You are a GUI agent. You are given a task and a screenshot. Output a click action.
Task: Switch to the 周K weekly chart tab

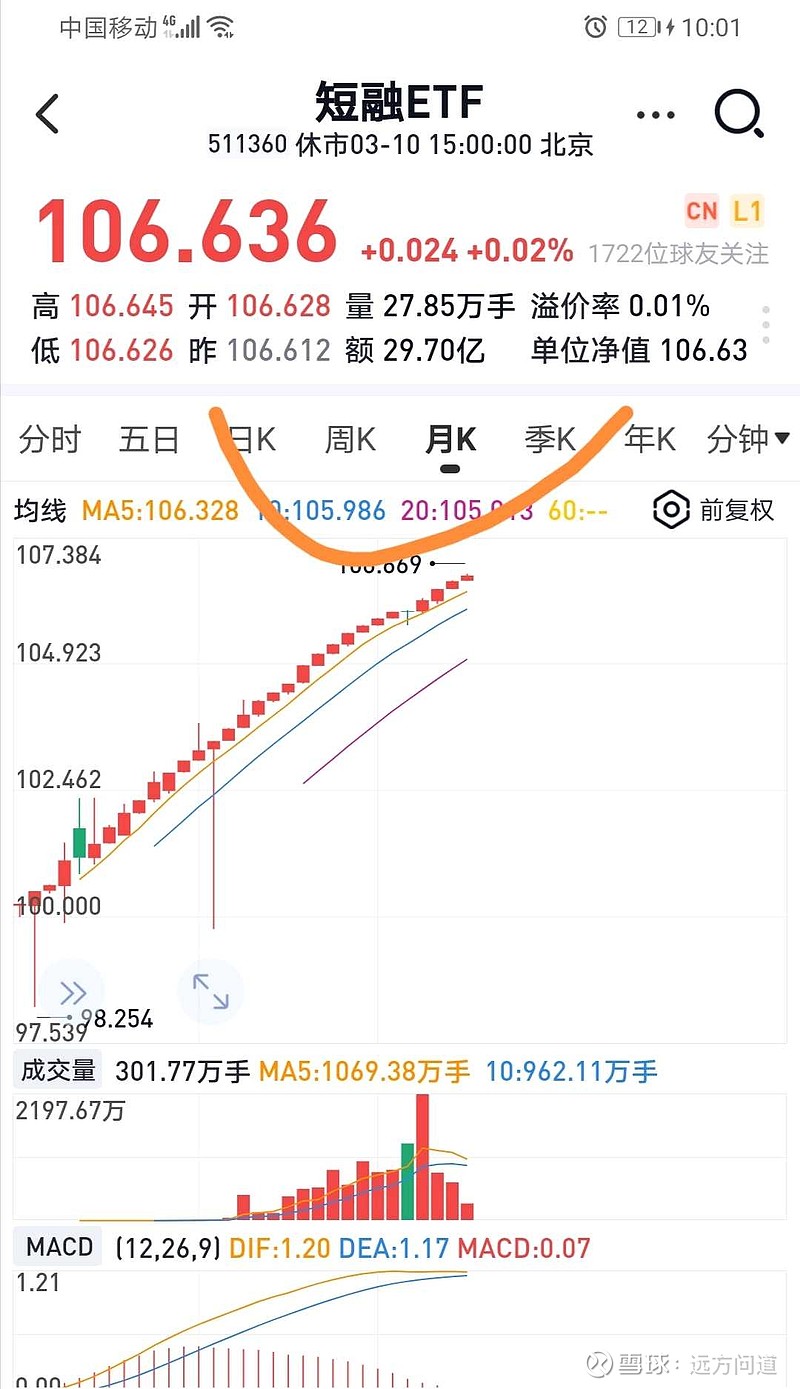click(x=348, y=438)
